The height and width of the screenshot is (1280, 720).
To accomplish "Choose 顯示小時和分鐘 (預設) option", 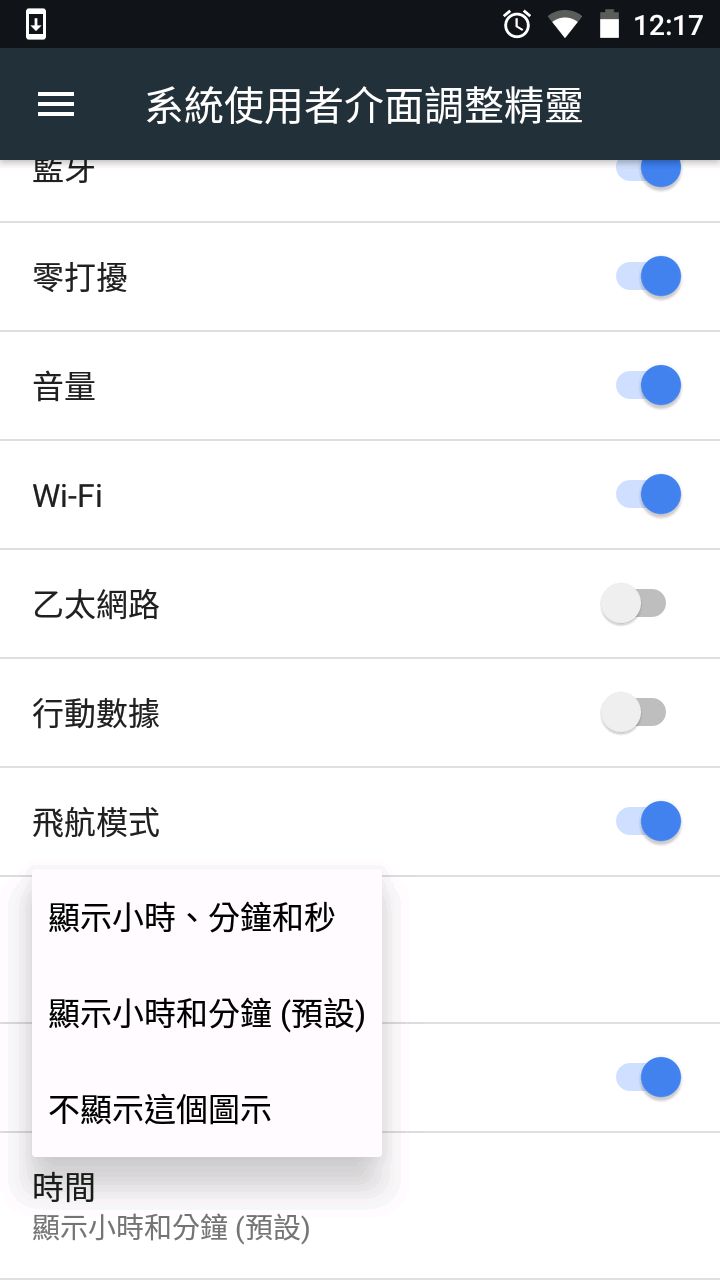I will (207, 1014).
